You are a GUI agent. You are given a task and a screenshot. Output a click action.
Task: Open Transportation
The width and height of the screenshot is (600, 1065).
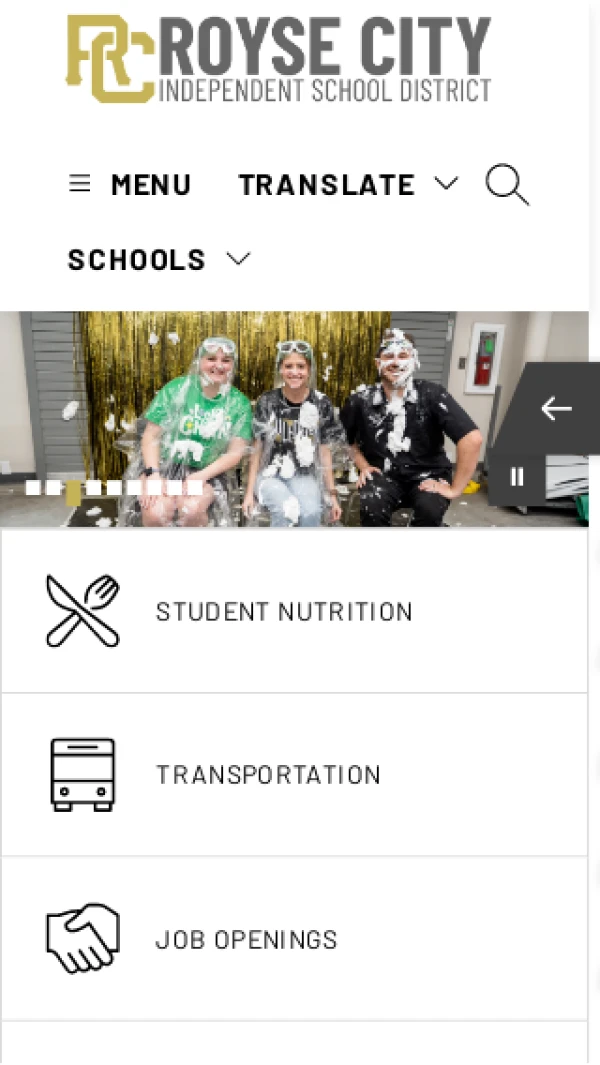(268, 775)
